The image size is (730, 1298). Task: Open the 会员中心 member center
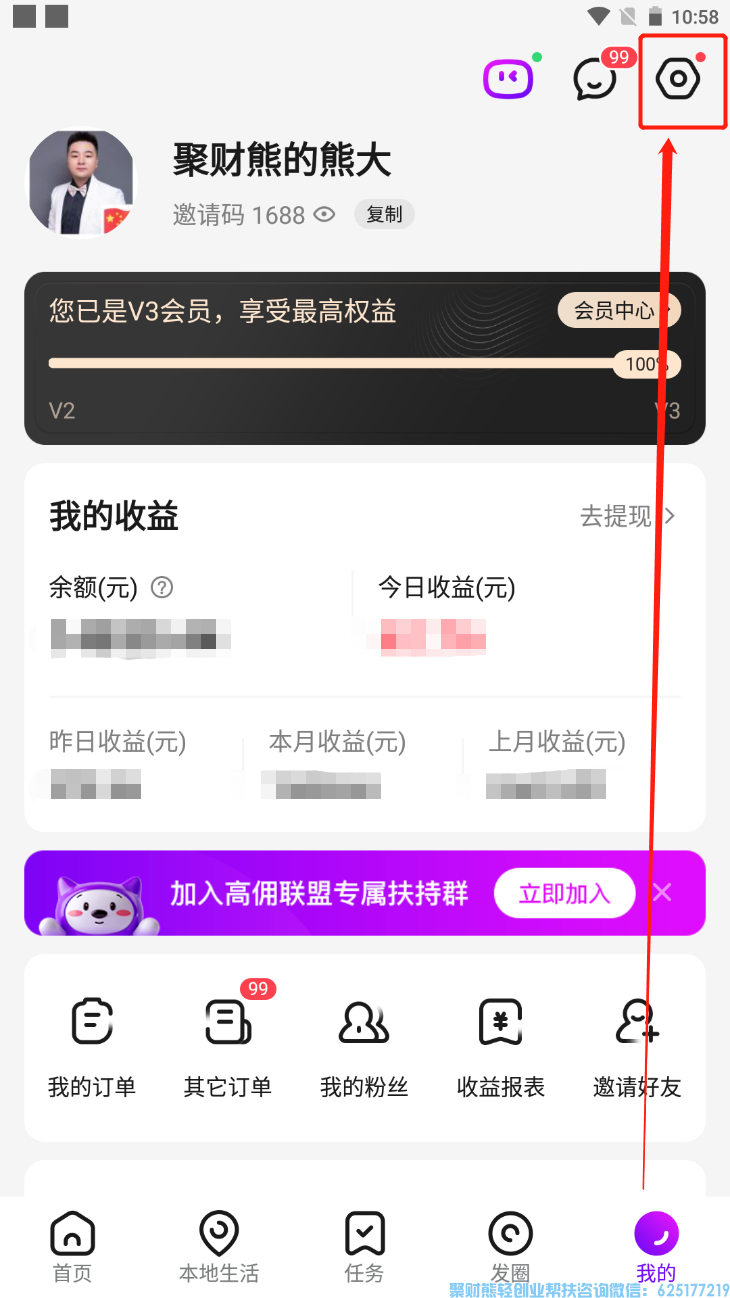pyautogui.click(x=618, y=311)
